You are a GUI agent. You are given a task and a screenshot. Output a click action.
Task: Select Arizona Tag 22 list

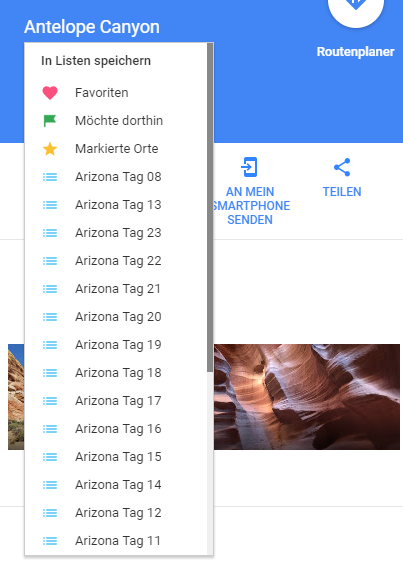(116, 261)
